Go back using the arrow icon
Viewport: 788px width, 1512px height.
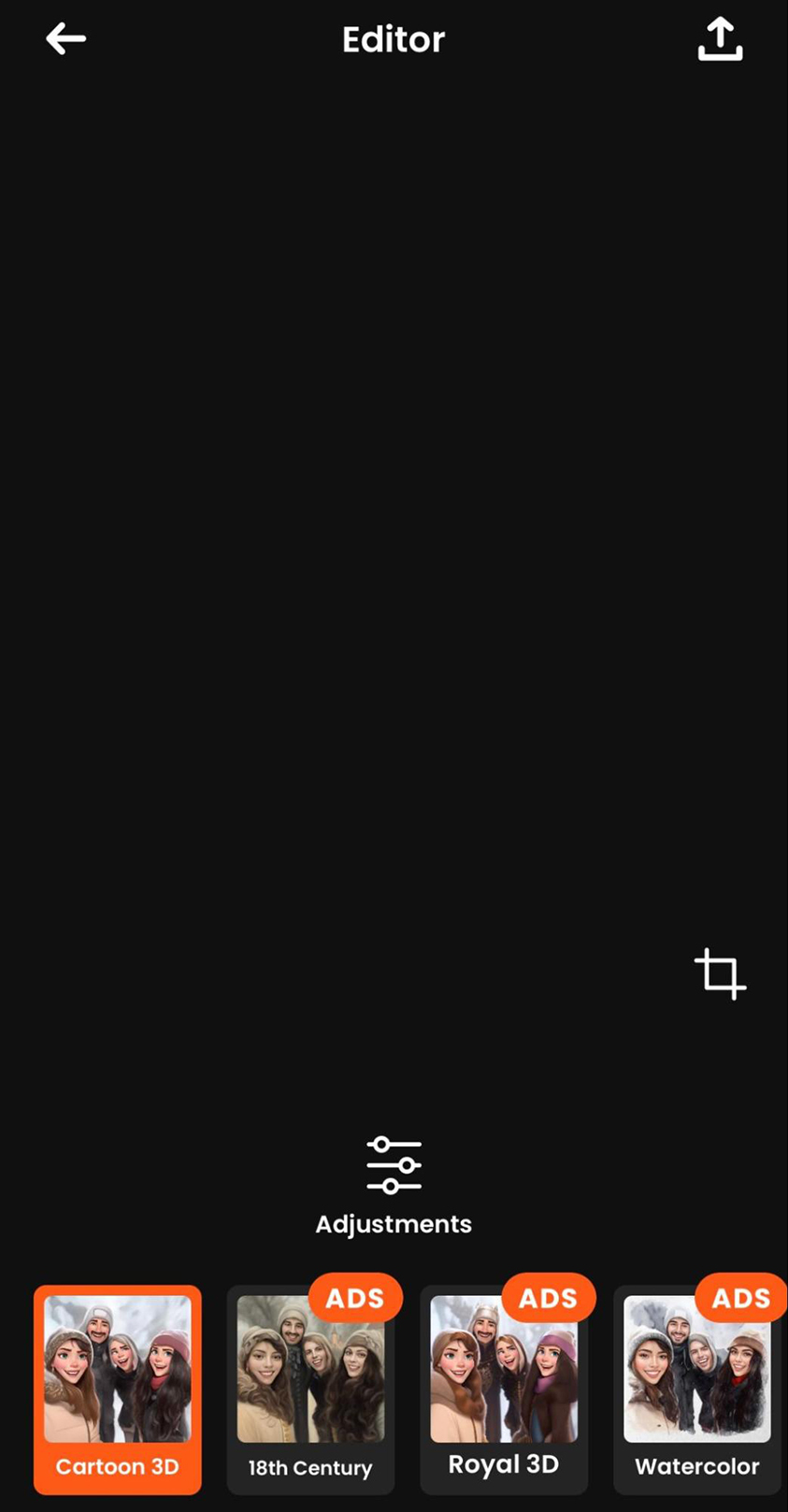(x=65, y=39)
